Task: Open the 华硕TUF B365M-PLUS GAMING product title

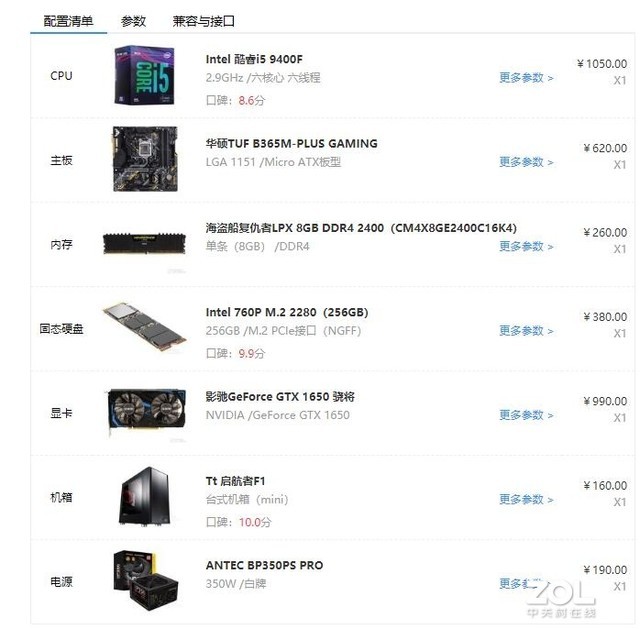Action: tap(291, 144)
